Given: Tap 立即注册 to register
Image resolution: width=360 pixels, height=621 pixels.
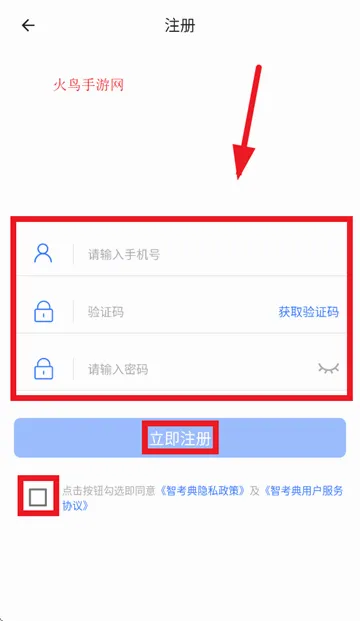Looking at the screenshot, I should pos(180,438).
